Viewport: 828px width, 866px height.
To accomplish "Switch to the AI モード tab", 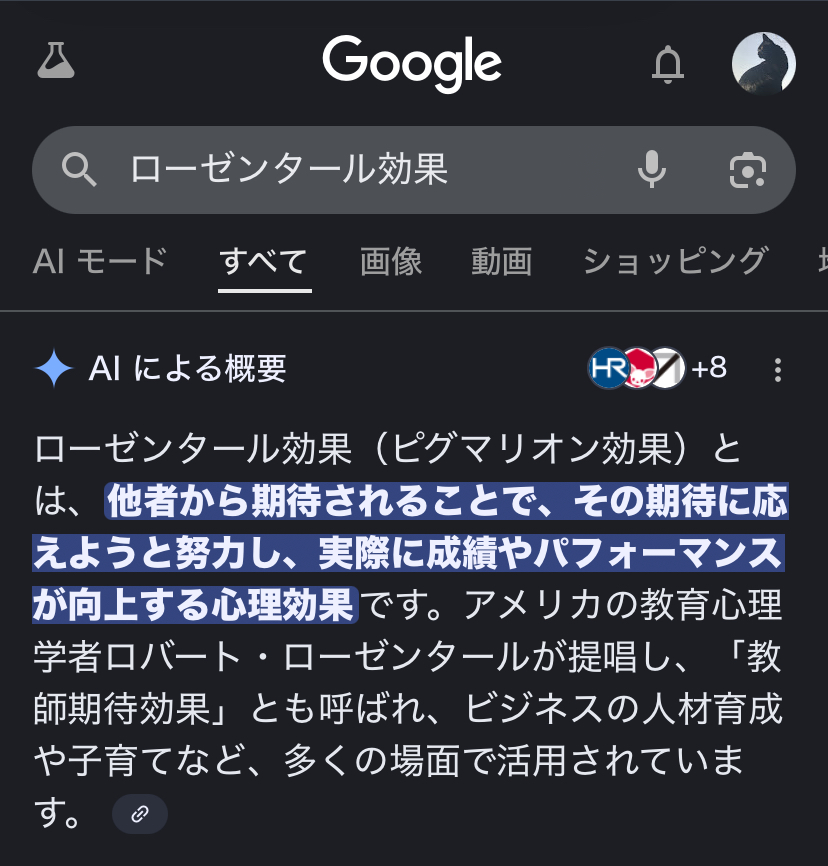I will (x=100, y=262).
